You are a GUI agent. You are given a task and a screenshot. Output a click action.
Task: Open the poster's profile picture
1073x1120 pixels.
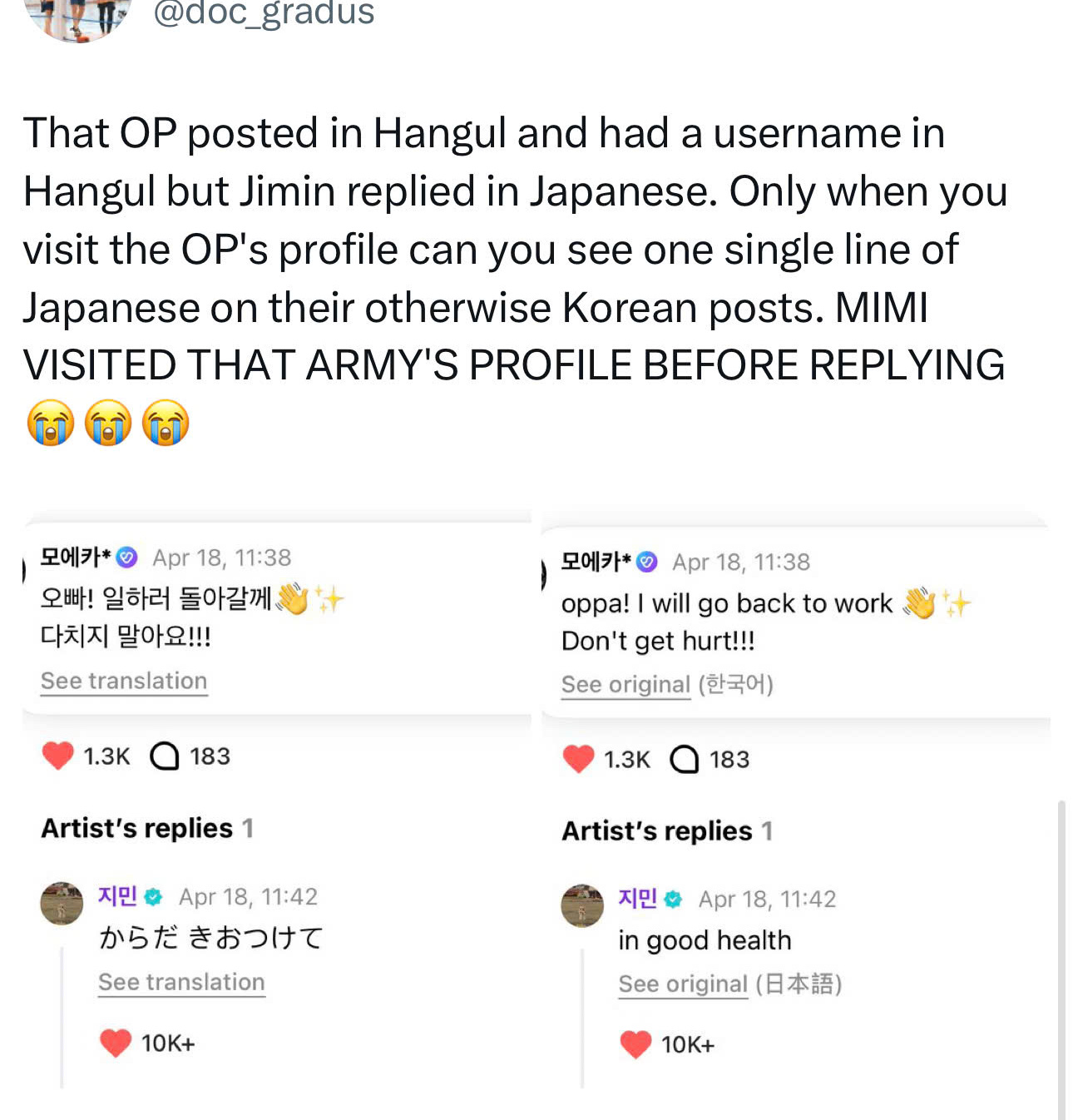79,17
